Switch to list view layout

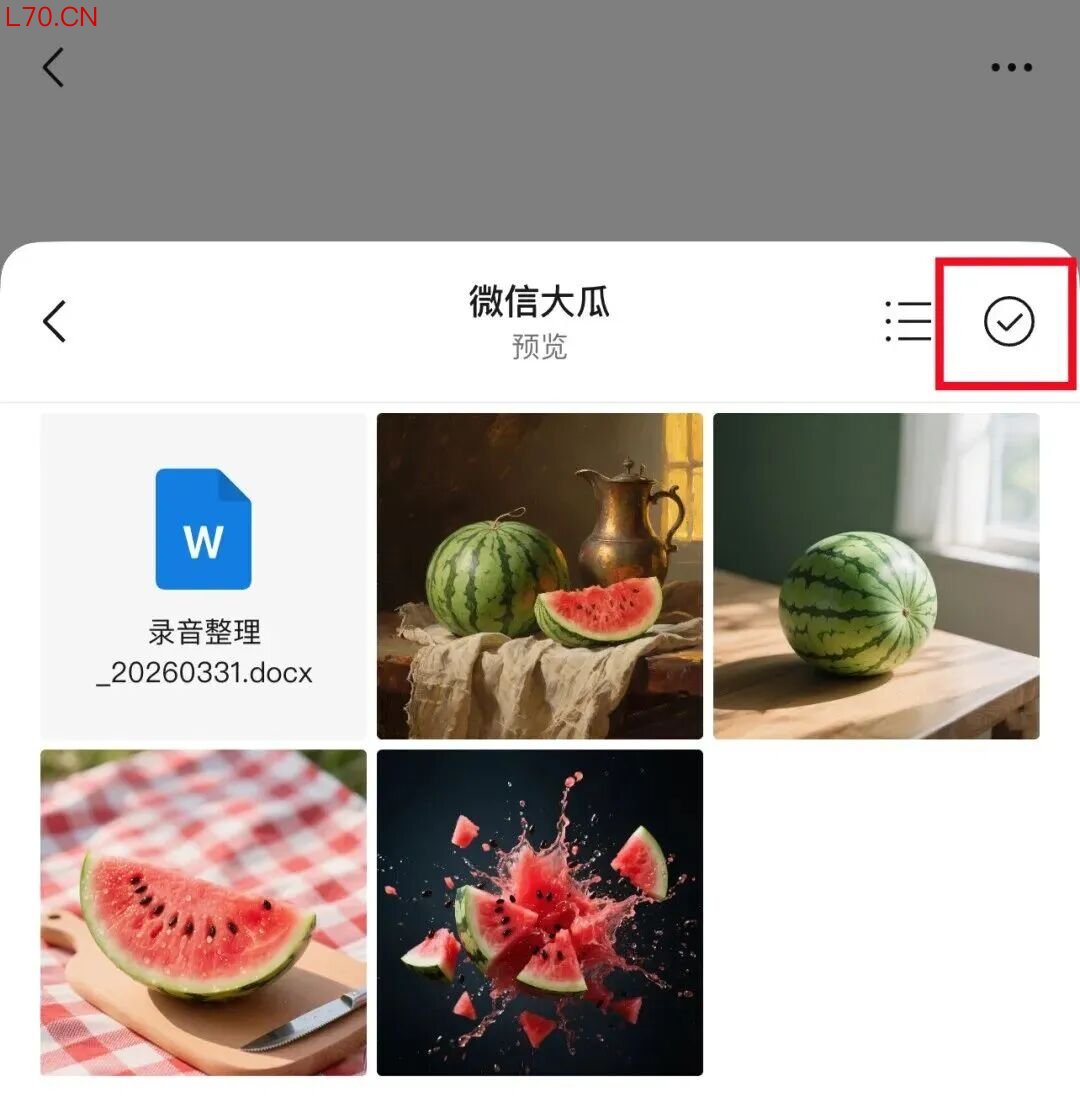coord(908,322)
